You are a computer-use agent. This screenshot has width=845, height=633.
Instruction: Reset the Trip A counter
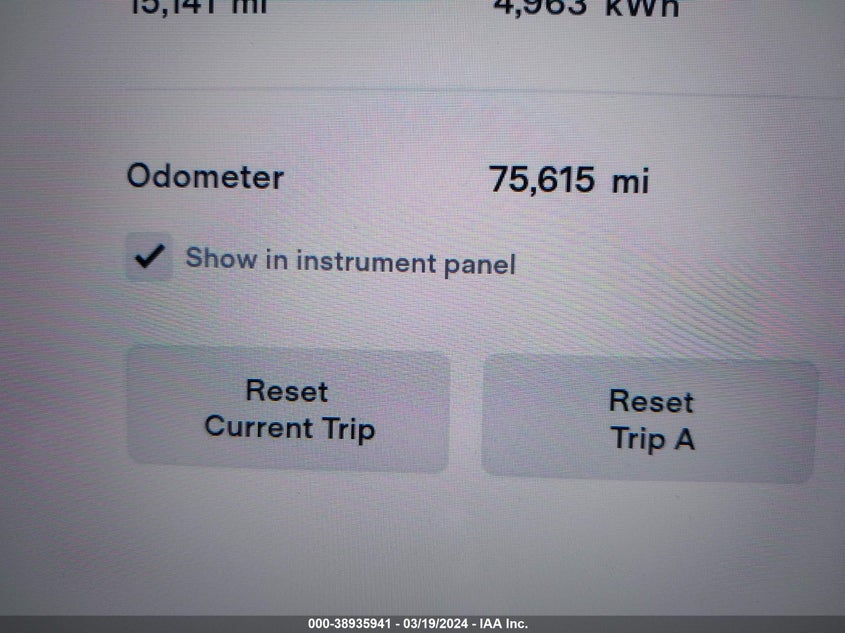click(x=650, y=420)
